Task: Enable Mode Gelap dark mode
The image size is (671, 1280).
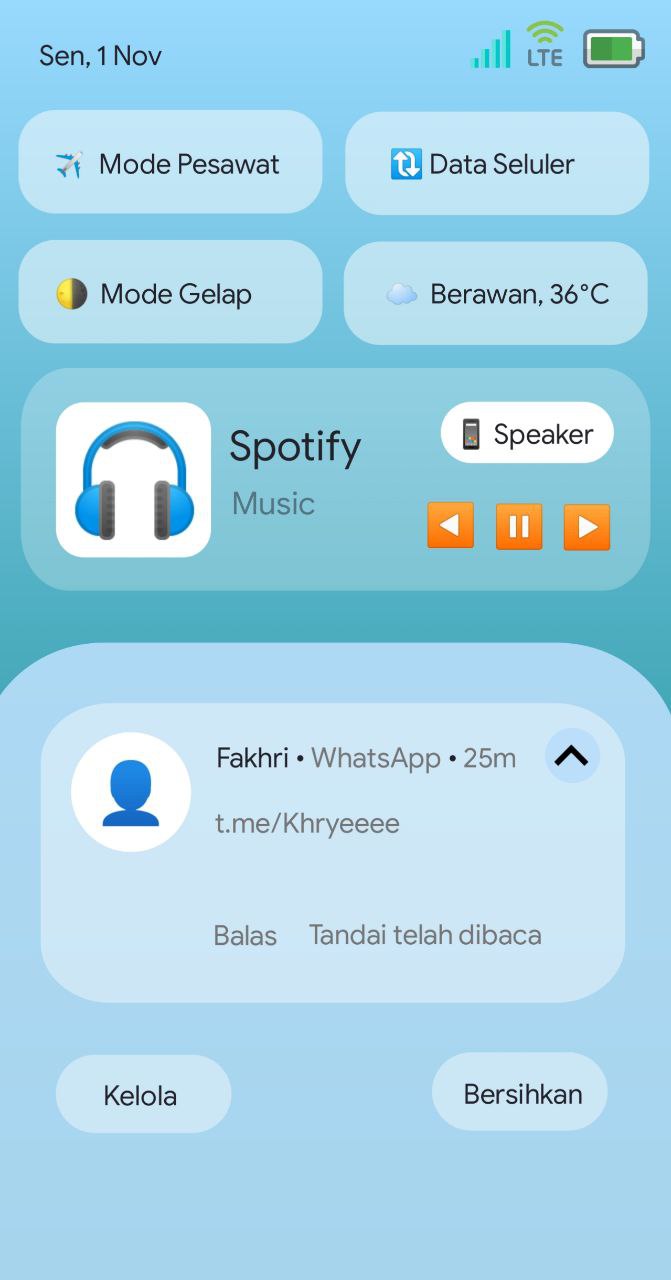Action: pos(170,293)
